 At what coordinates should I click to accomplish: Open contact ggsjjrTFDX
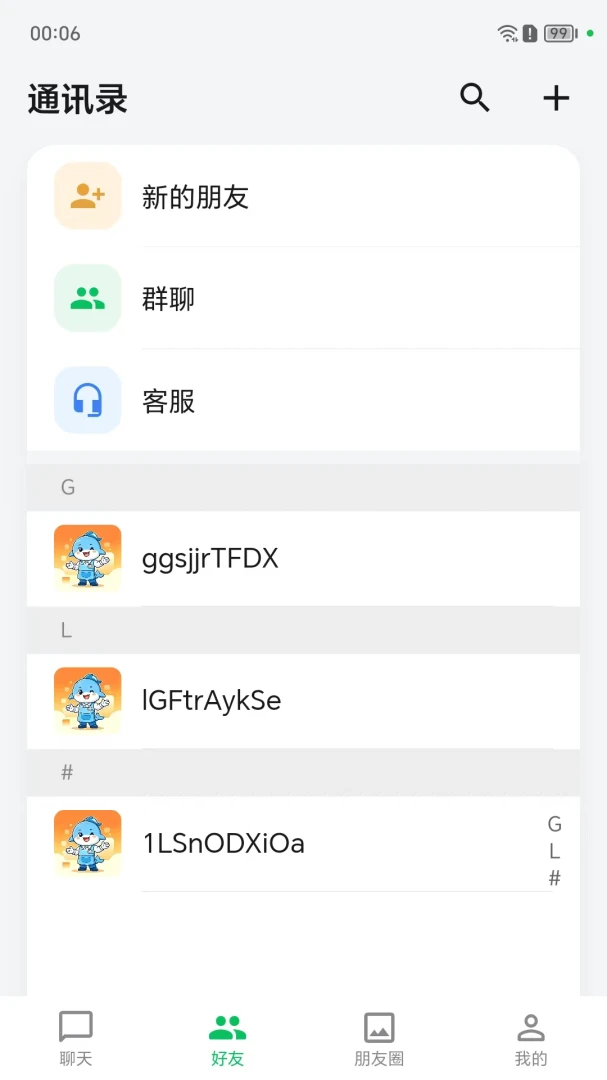(303, 559)
